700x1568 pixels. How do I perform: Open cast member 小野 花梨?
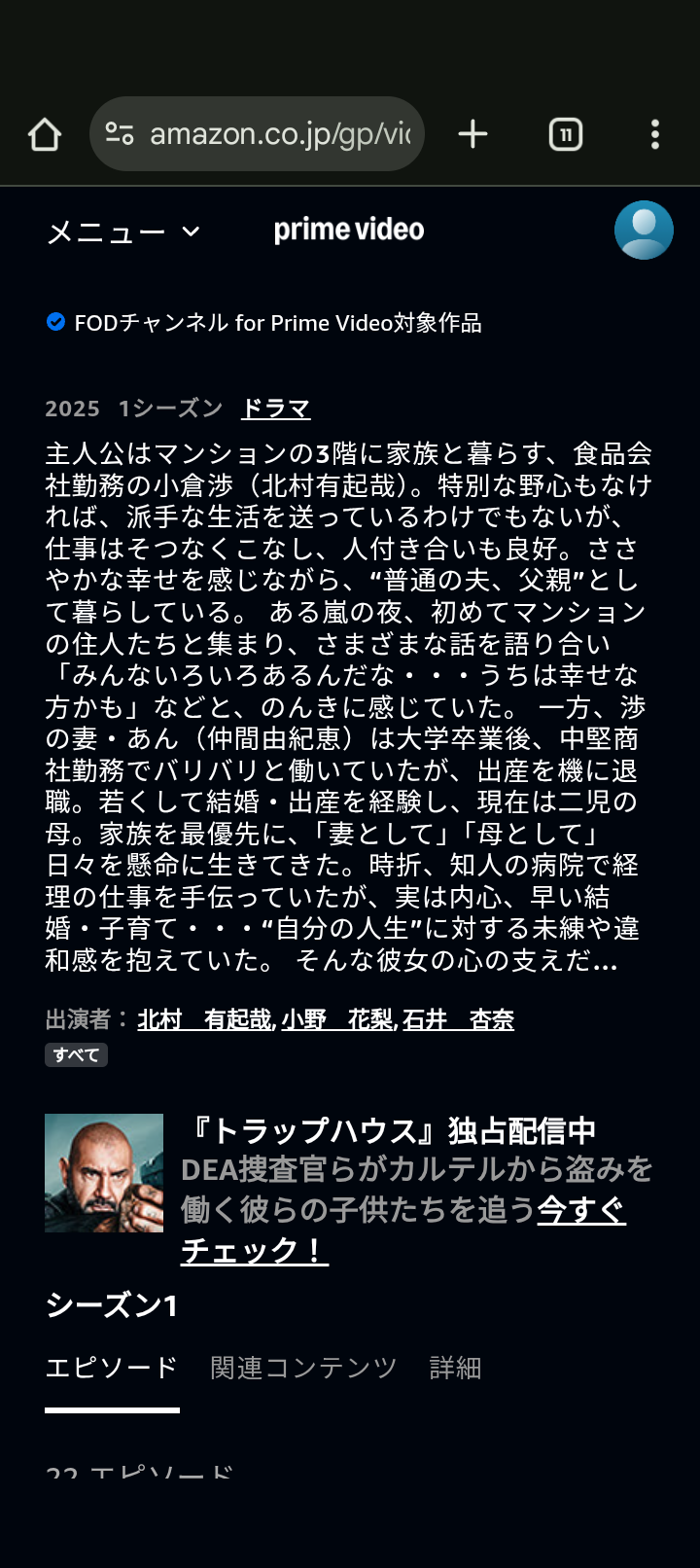point(337,1019)
